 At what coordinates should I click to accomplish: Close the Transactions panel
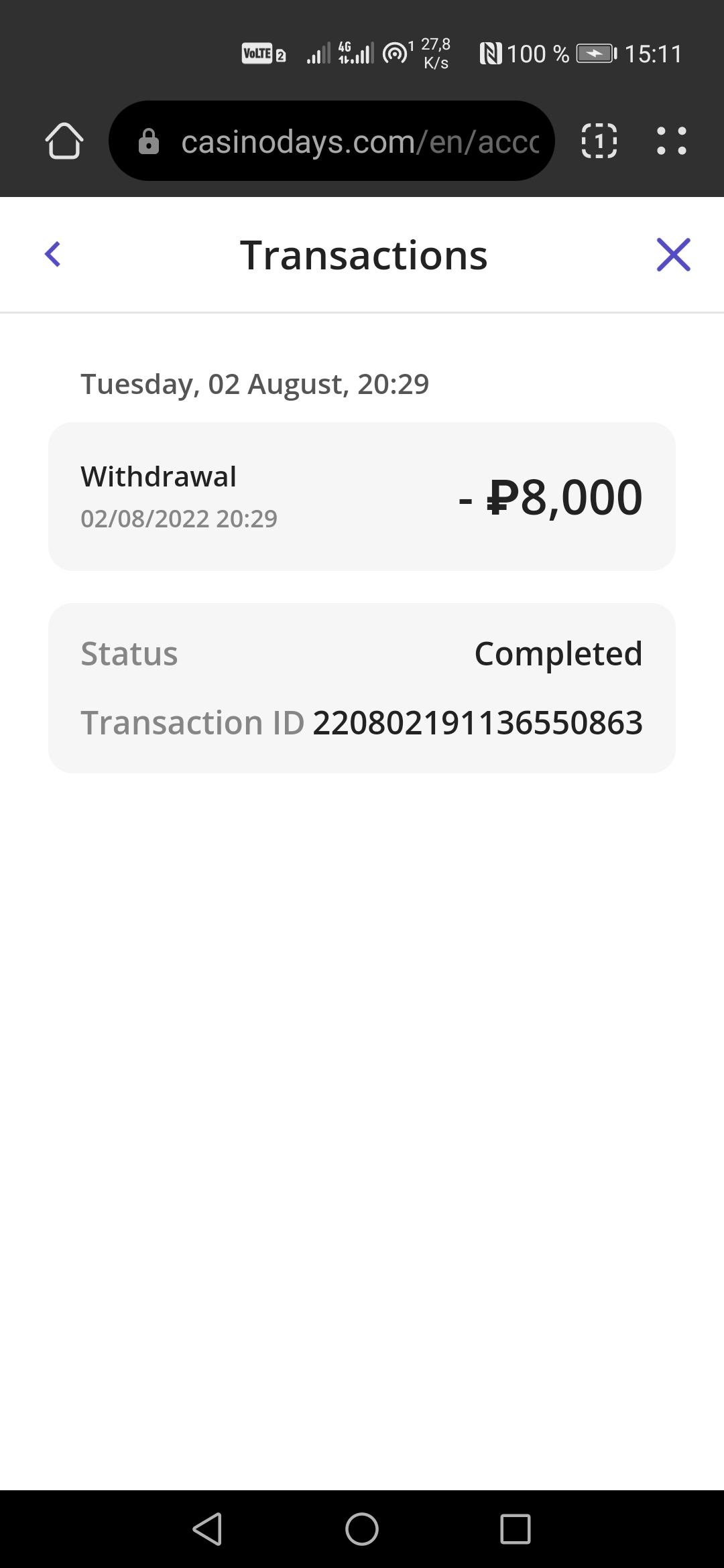[x=673, y=255]
